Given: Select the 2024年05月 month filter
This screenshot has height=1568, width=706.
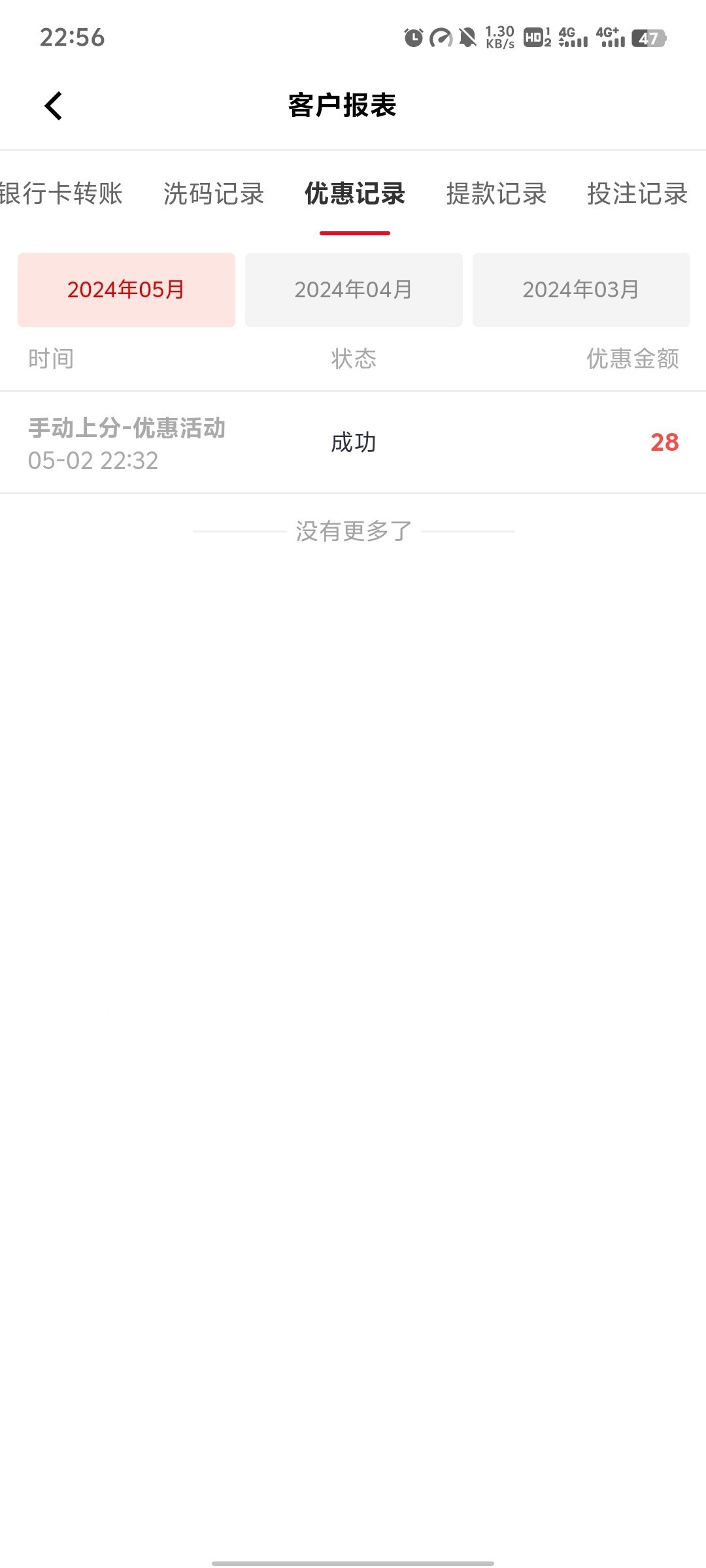Looking at the screenshot, I should click(x=126, y=290).
